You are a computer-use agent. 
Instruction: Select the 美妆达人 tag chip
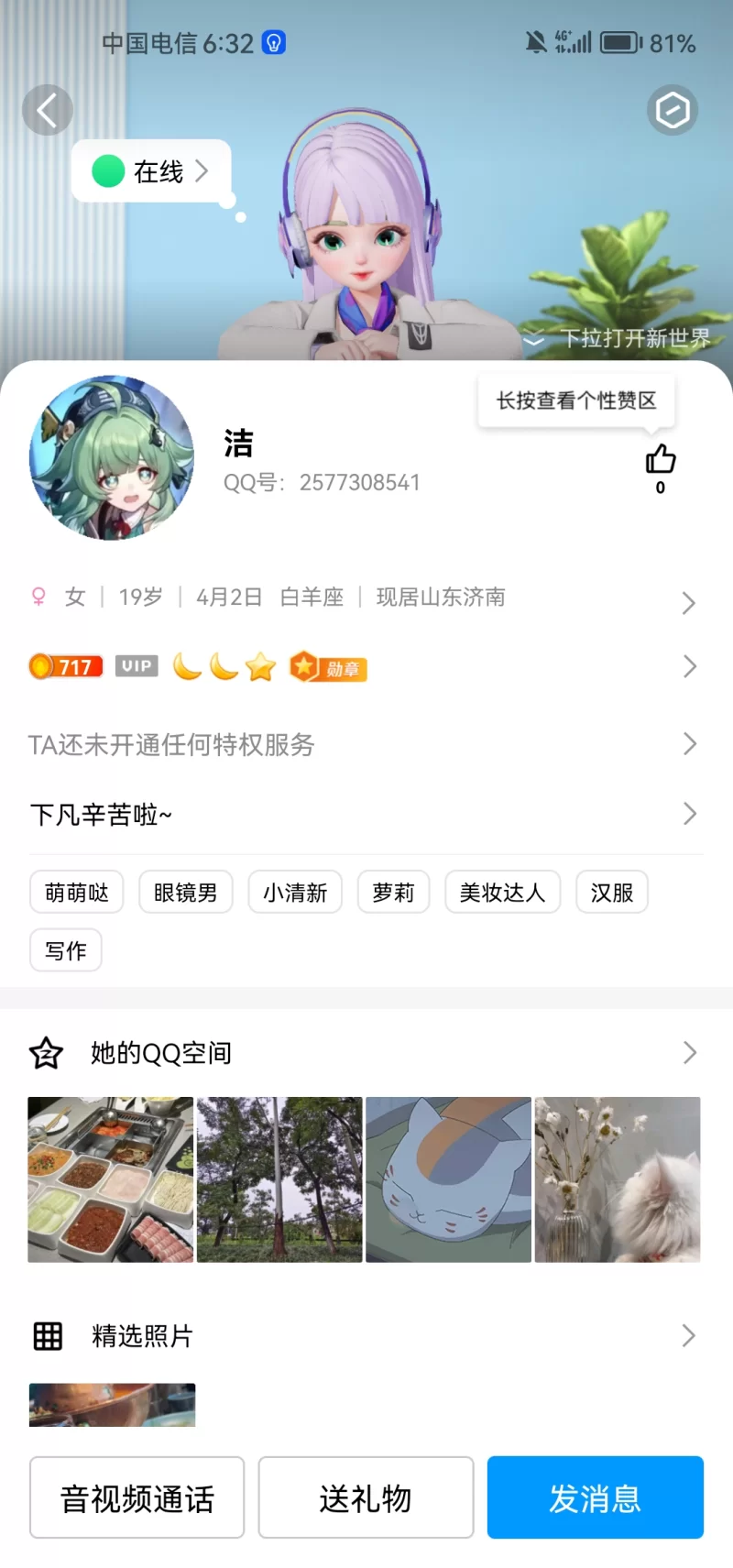click(502, 893)
